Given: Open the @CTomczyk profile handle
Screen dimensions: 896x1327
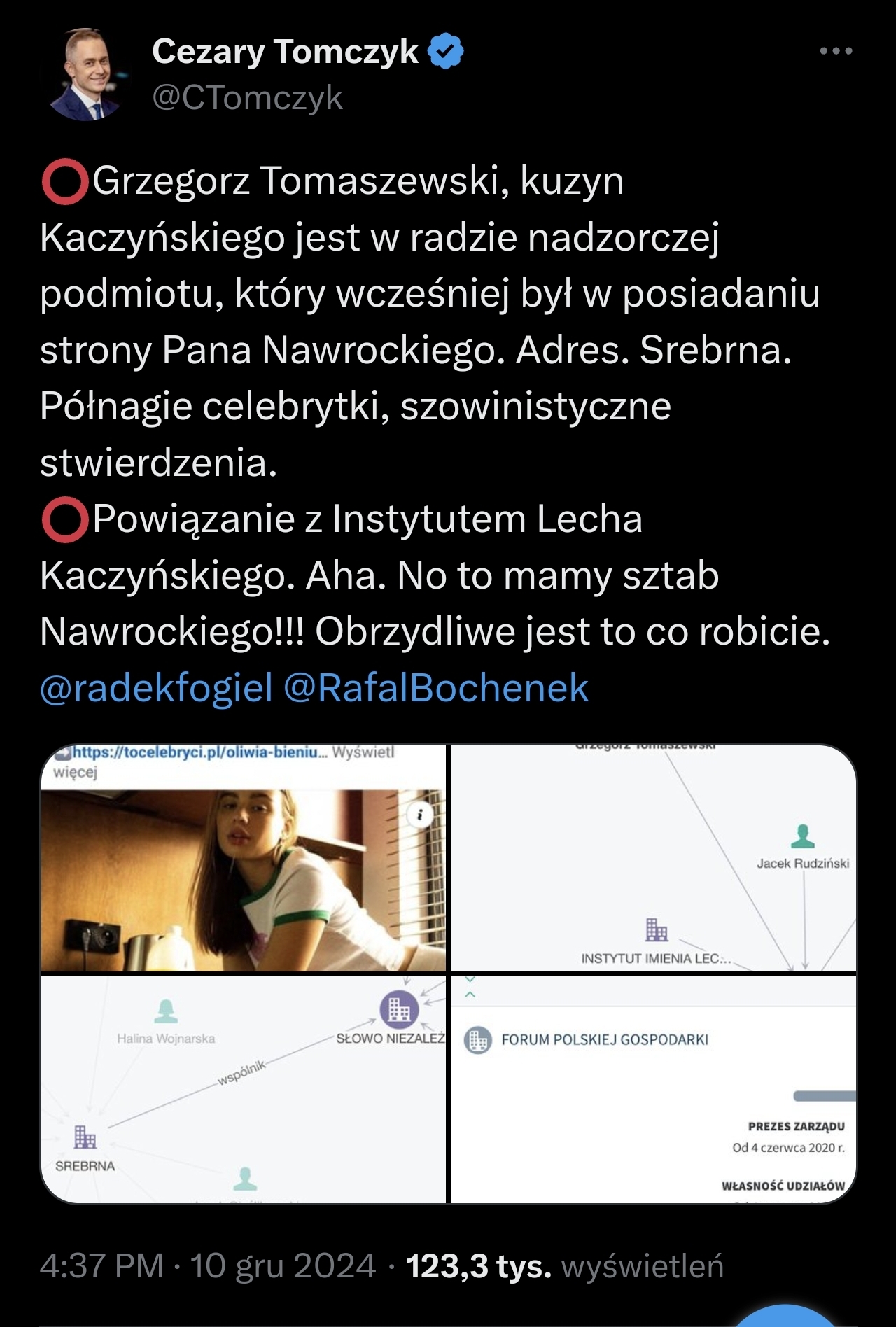Looking at the screenshot, I should coord(247,97).
